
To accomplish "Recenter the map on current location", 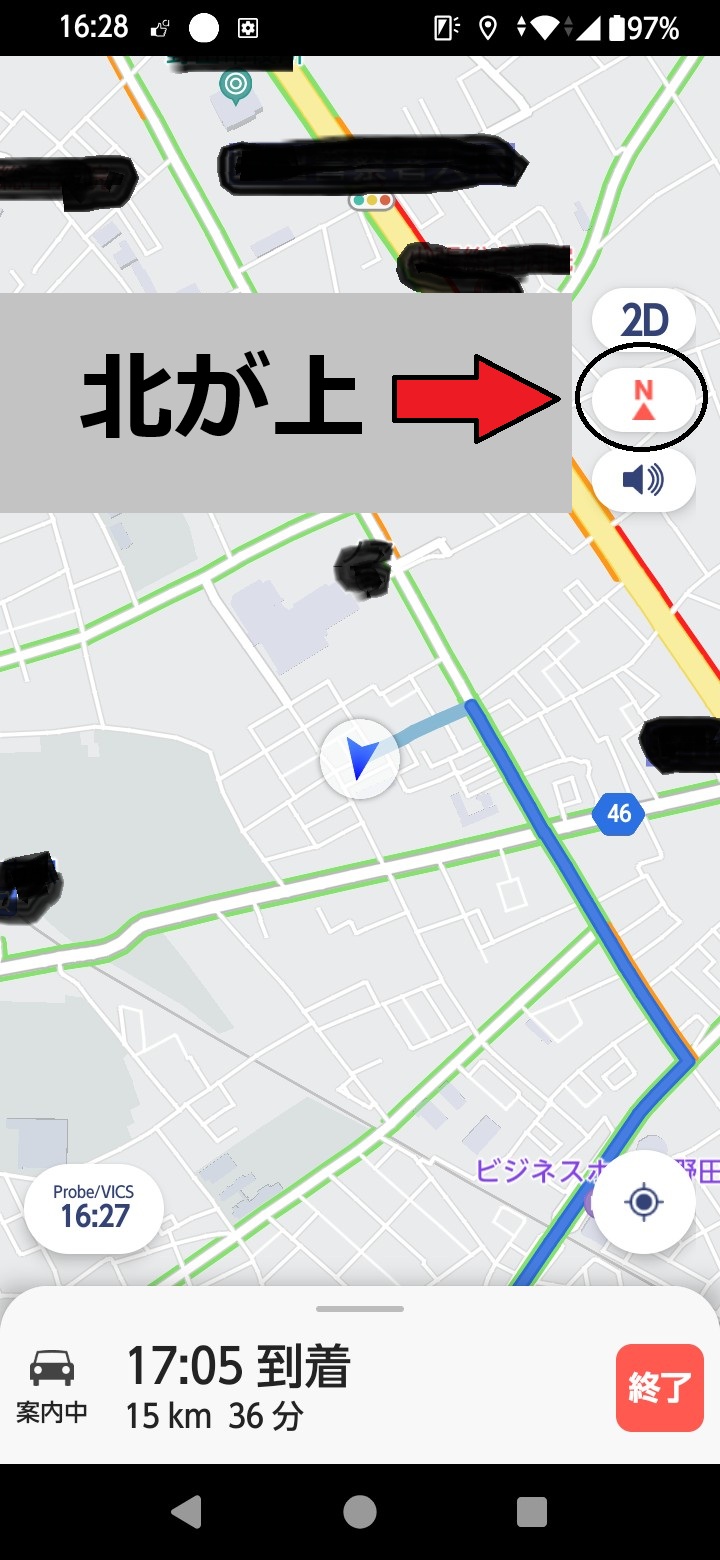I will click(644, 1201).
